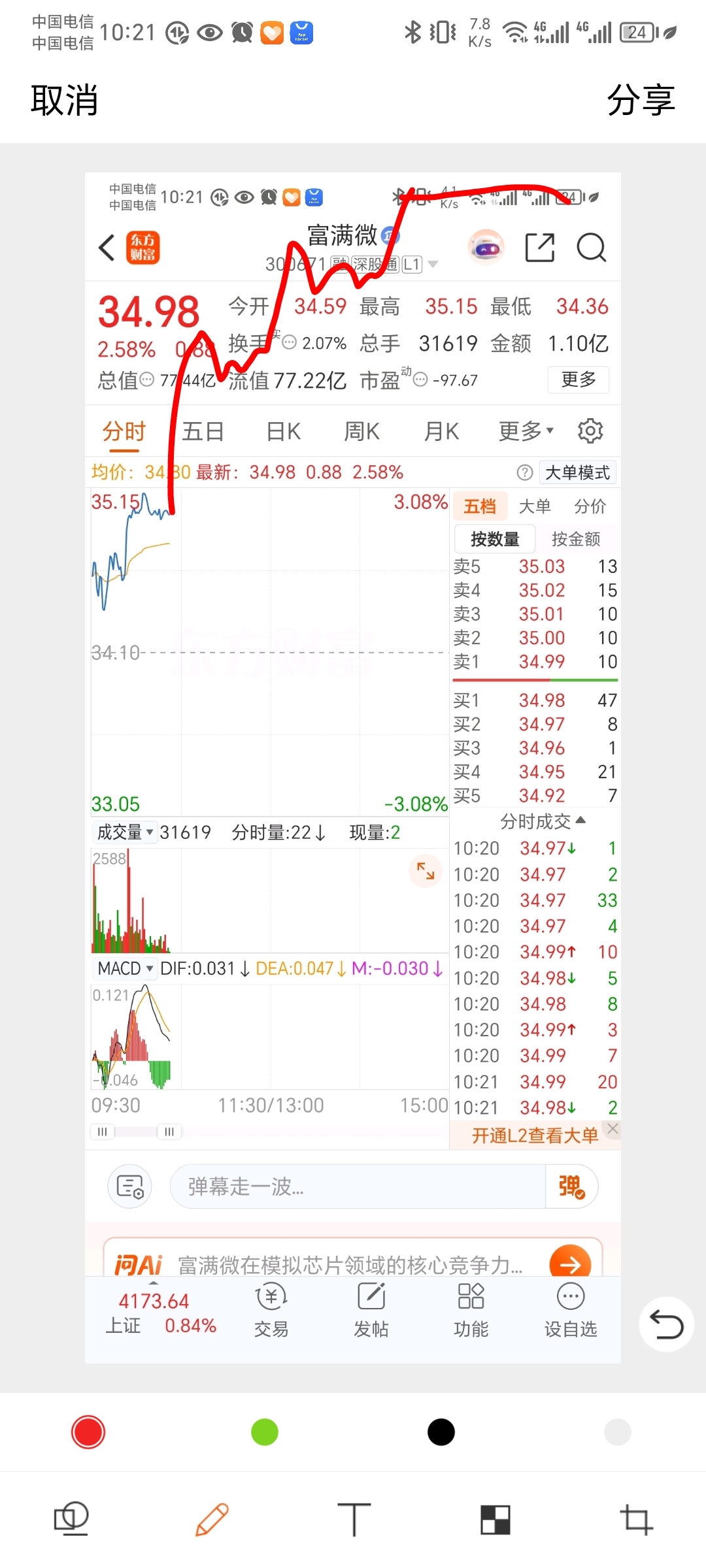Cancel the screenshot edit
The width and height of the screenshot is (706, 1568).
(64, 101)
